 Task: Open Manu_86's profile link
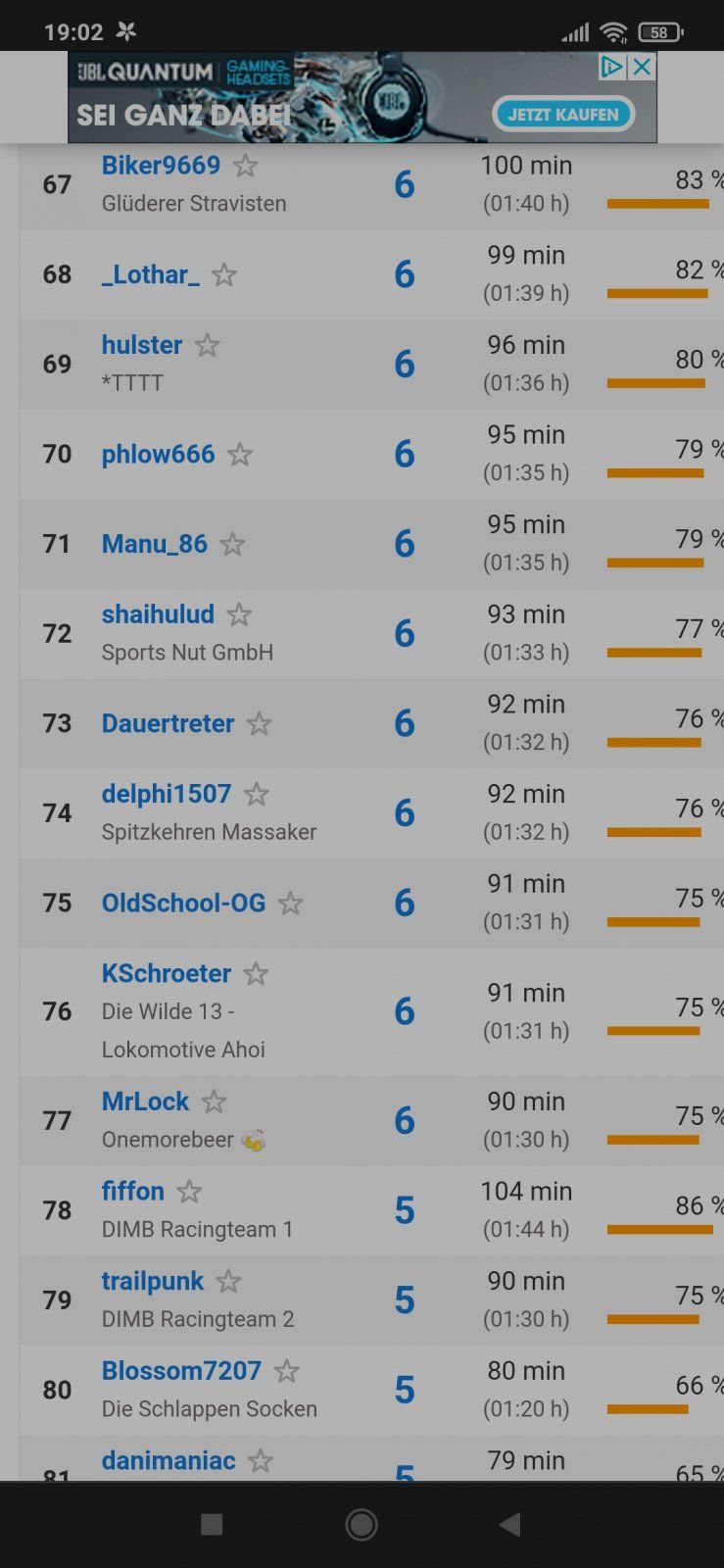[155, 544]
